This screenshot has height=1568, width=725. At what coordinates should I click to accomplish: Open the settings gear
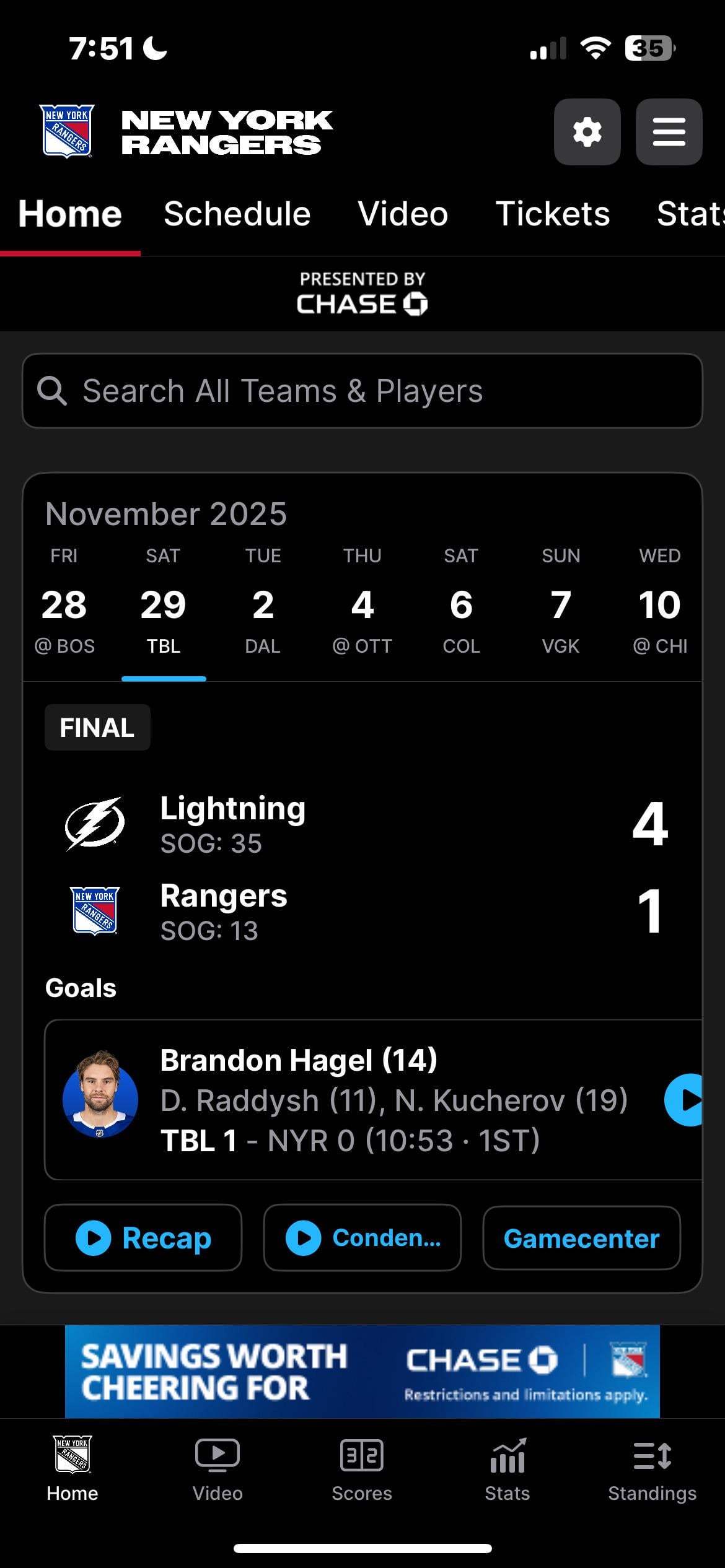pos(587,132)
